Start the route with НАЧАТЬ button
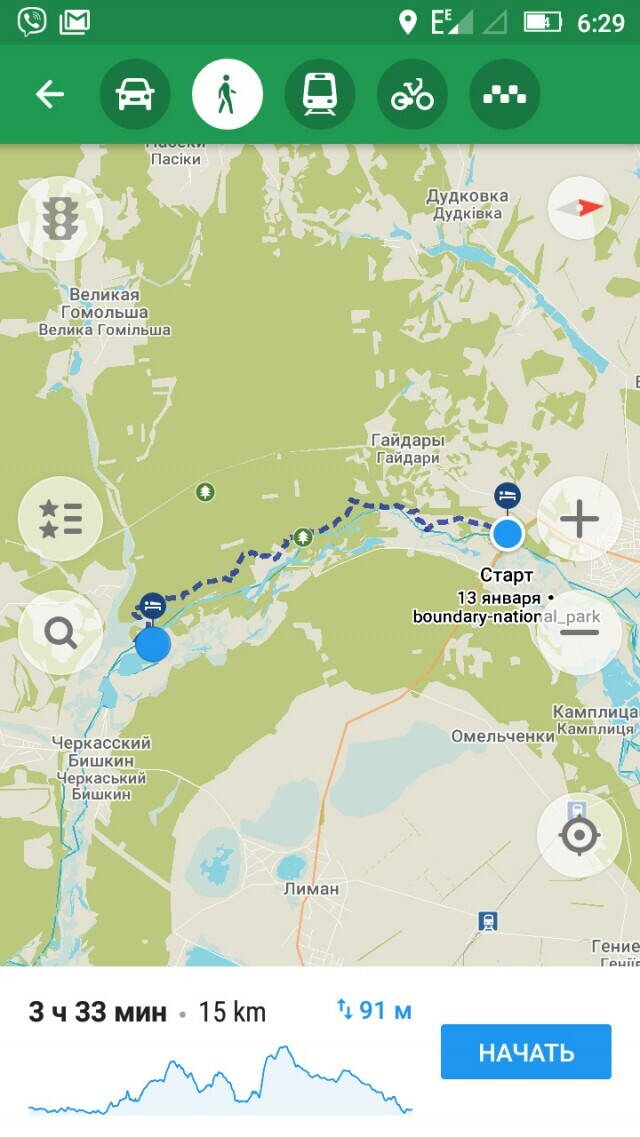The image size is (640, 1137). click(526, 1051)
